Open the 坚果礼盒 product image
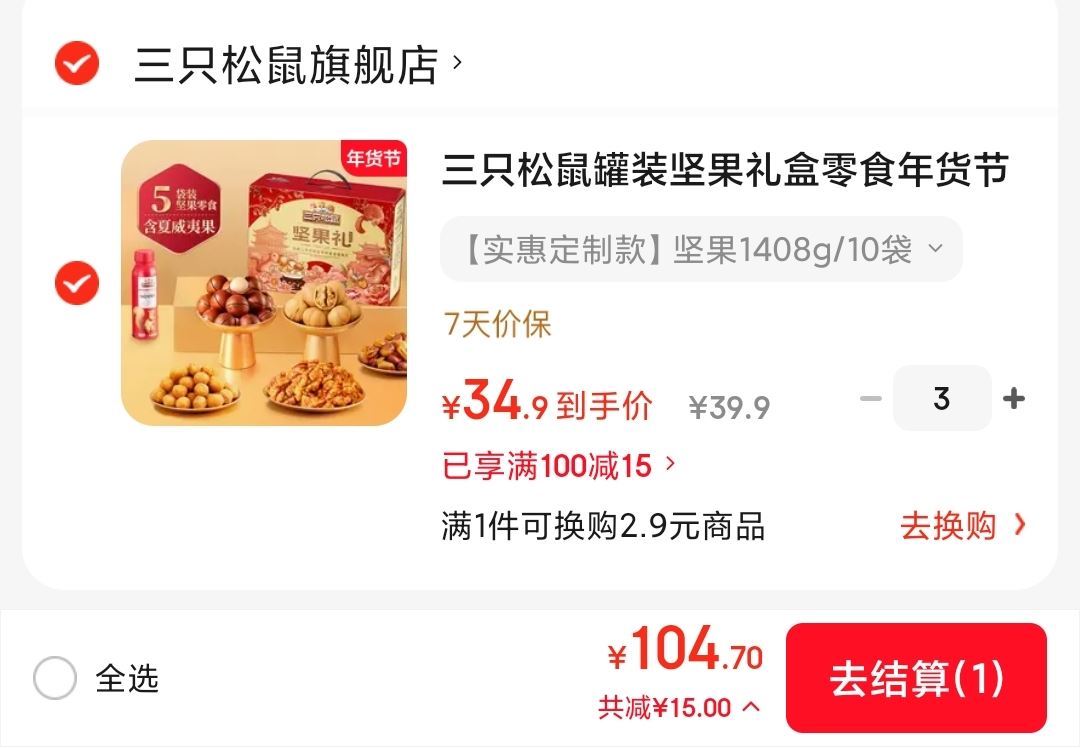 (264, 283)
